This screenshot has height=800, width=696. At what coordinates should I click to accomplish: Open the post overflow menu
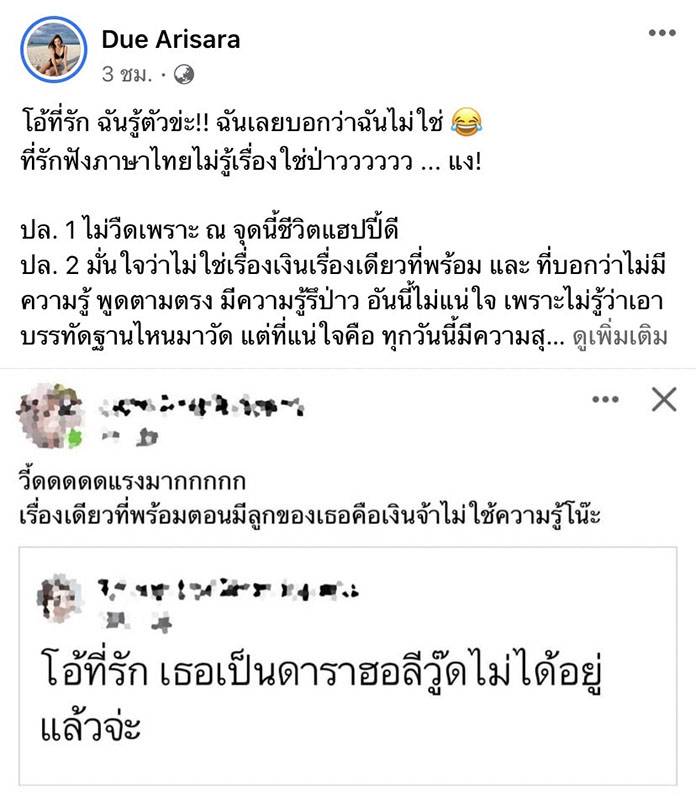point(661,33)
